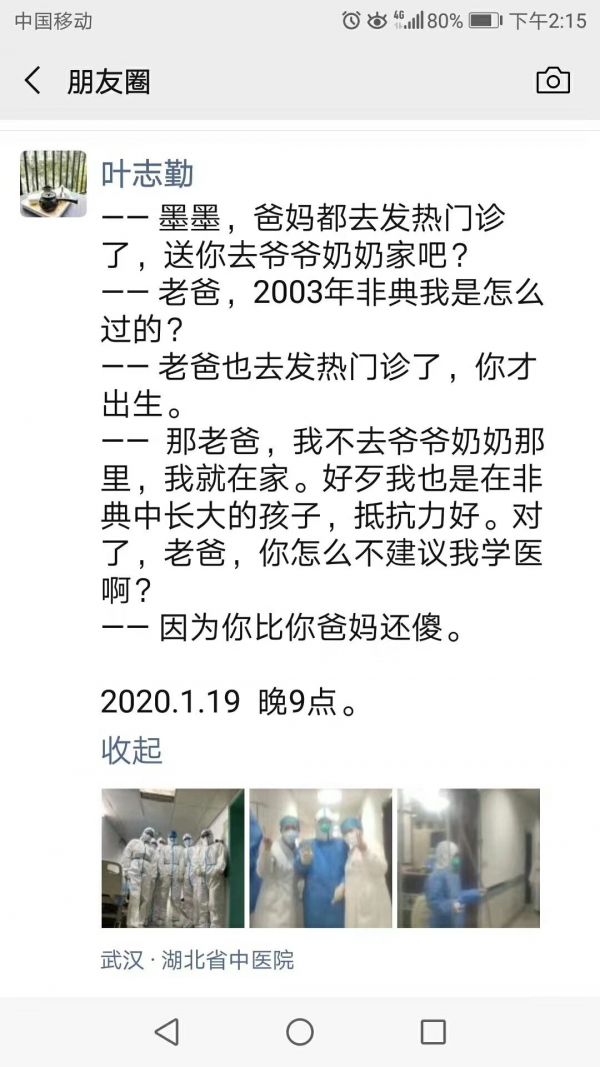View the third photo in the hallway
Image resolution: width=600 pixels, height=1067 pixels.
[x=468, y=858]
